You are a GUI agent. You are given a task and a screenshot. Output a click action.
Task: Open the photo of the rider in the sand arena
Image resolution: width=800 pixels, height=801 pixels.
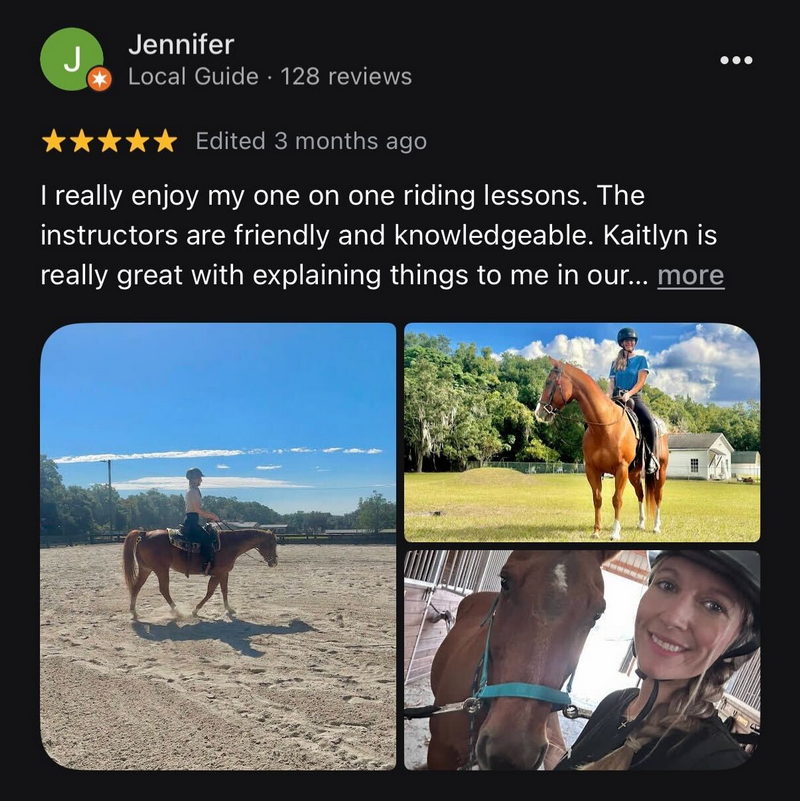point(218,545)
